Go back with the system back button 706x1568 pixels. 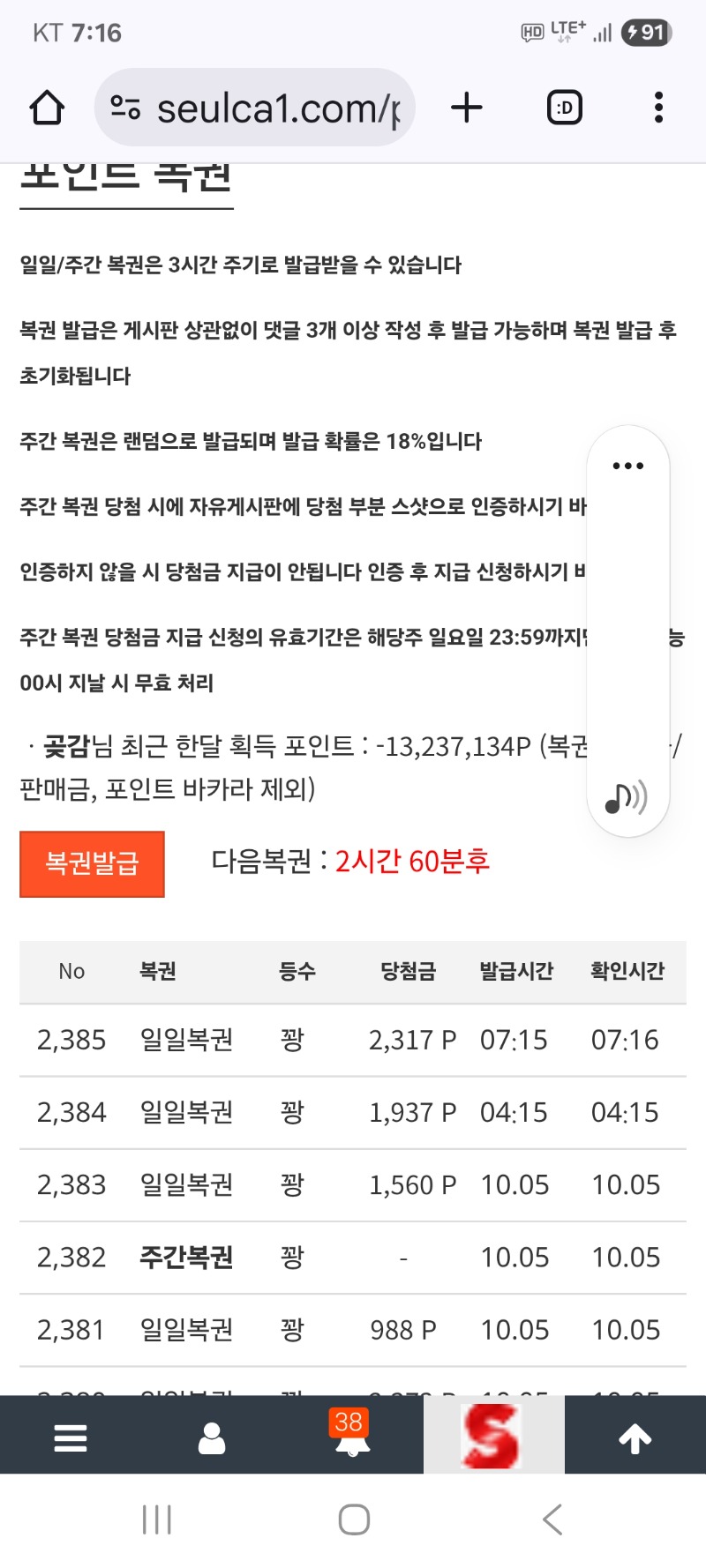[552, 1519]
